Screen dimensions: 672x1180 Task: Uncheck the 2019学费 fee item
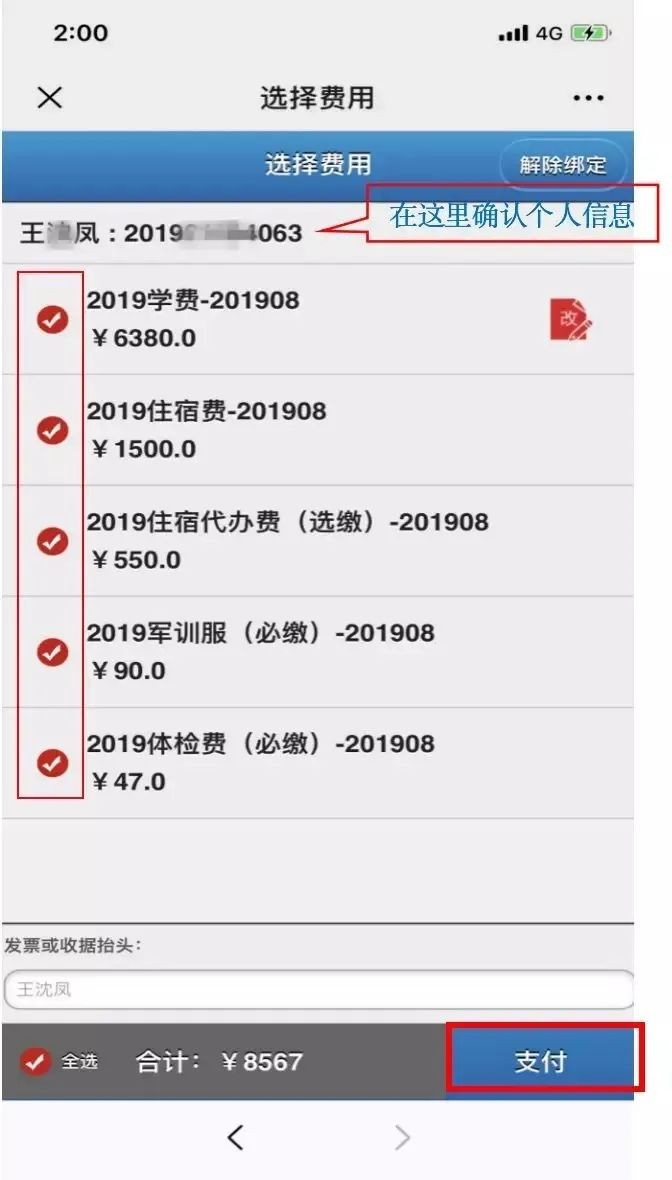52,320
